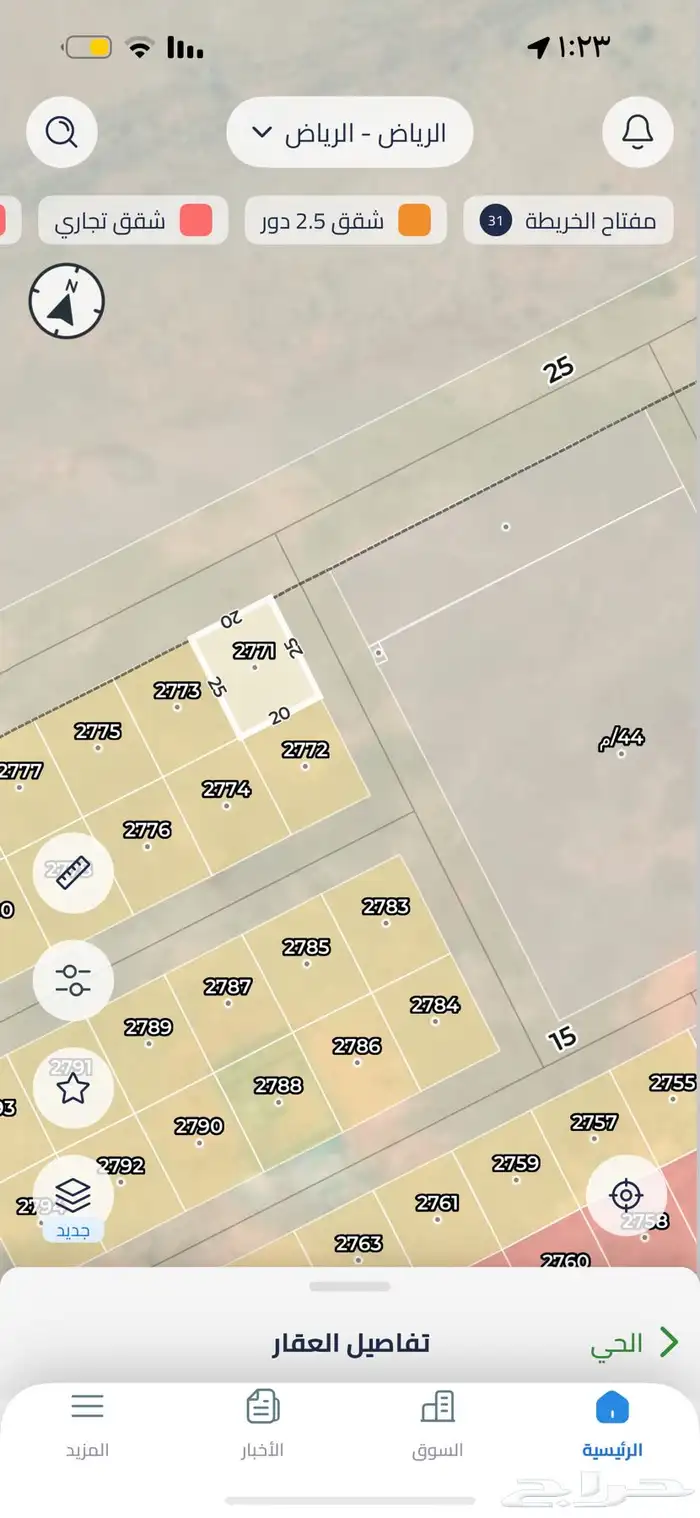Open the favorites star button

(72, 1088)
